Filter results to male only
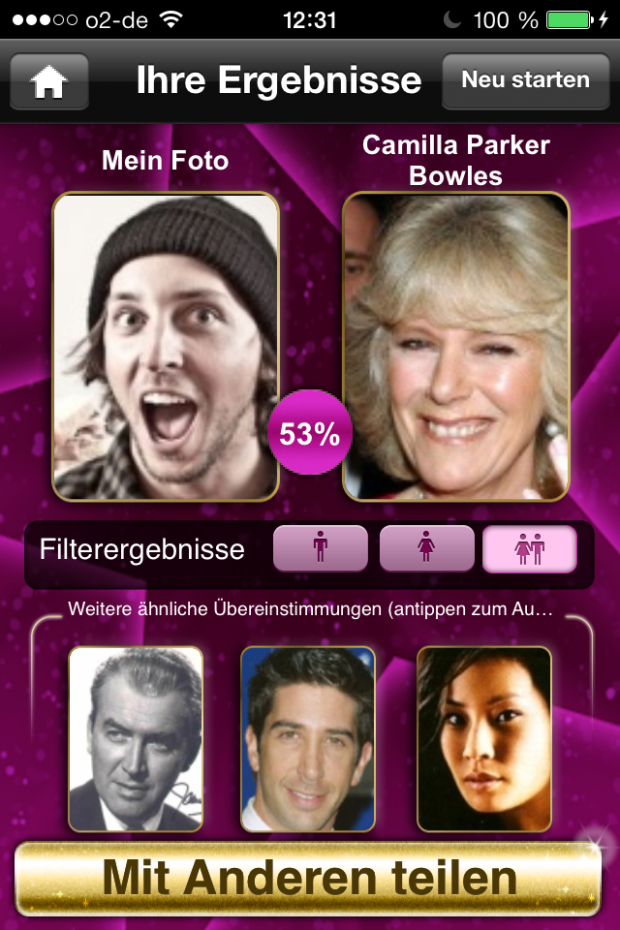The image size is (620, 930). click(321, 549)
